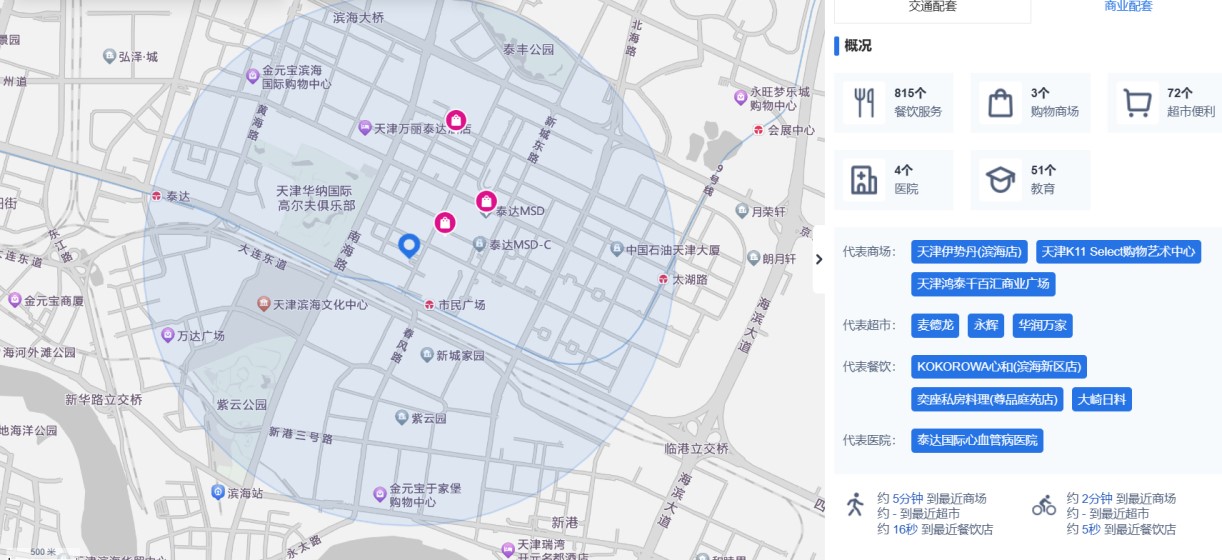
Task: Tap the 餐饮服务 815个 category card
Action: (894, 103)
